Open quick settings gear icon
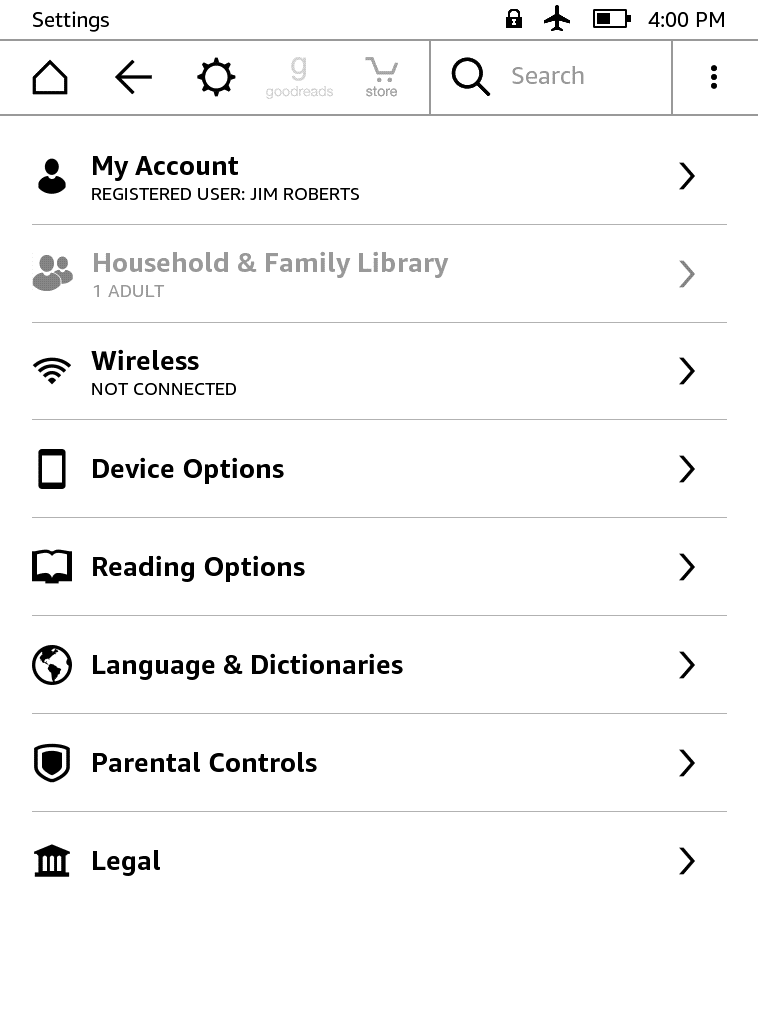 coord(216,77)
